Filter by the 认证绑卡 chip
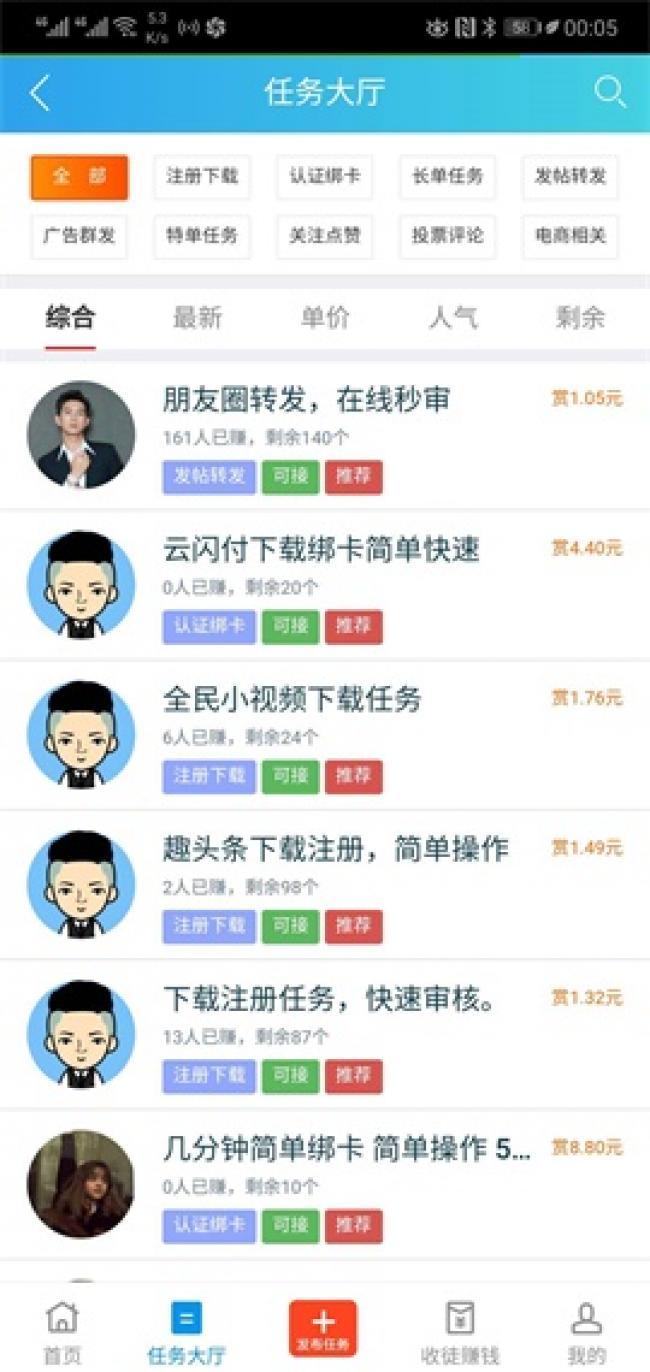This screenshot has height=1372, width=650. point(325,177)
